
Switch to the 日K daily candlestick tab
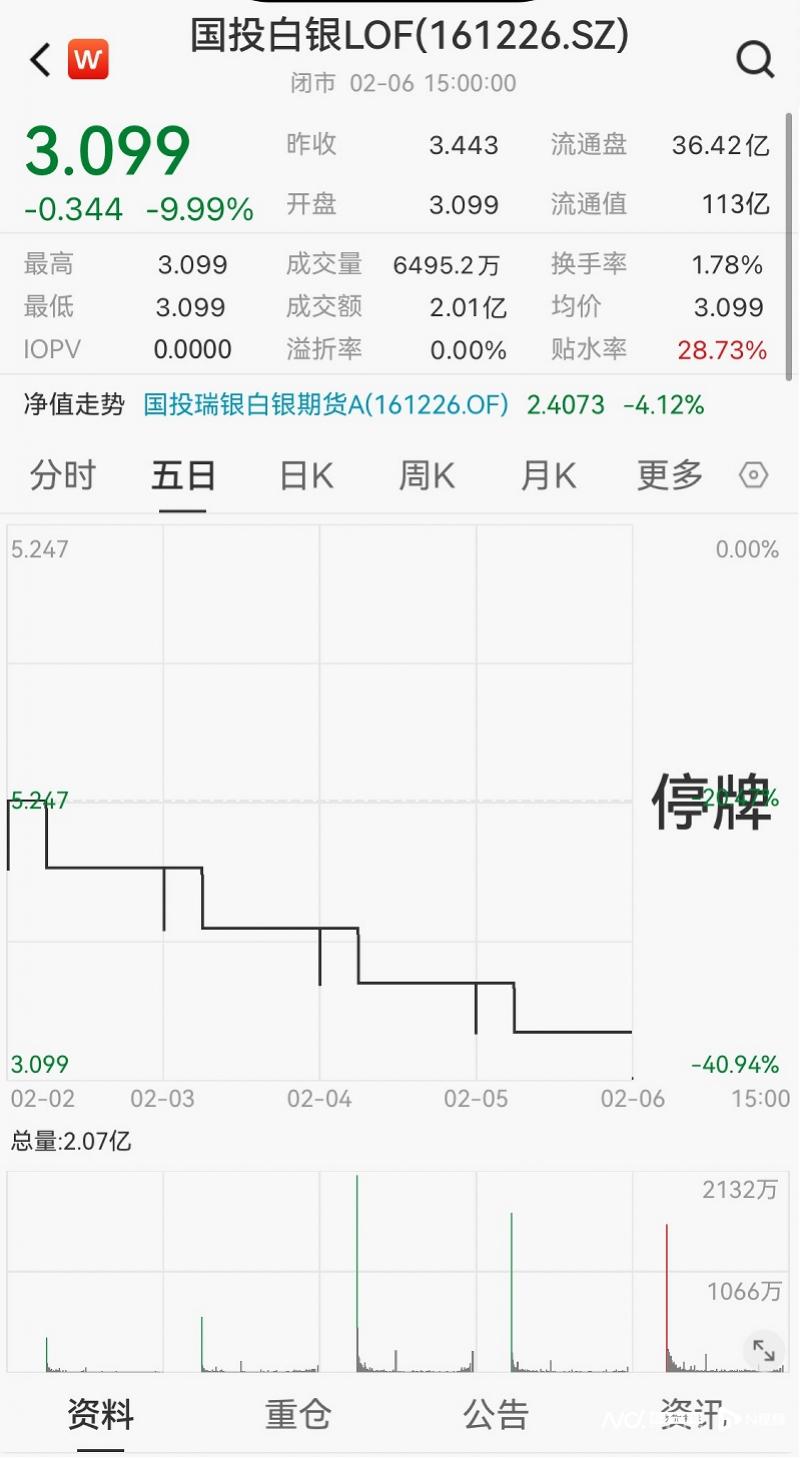point(303,475)
